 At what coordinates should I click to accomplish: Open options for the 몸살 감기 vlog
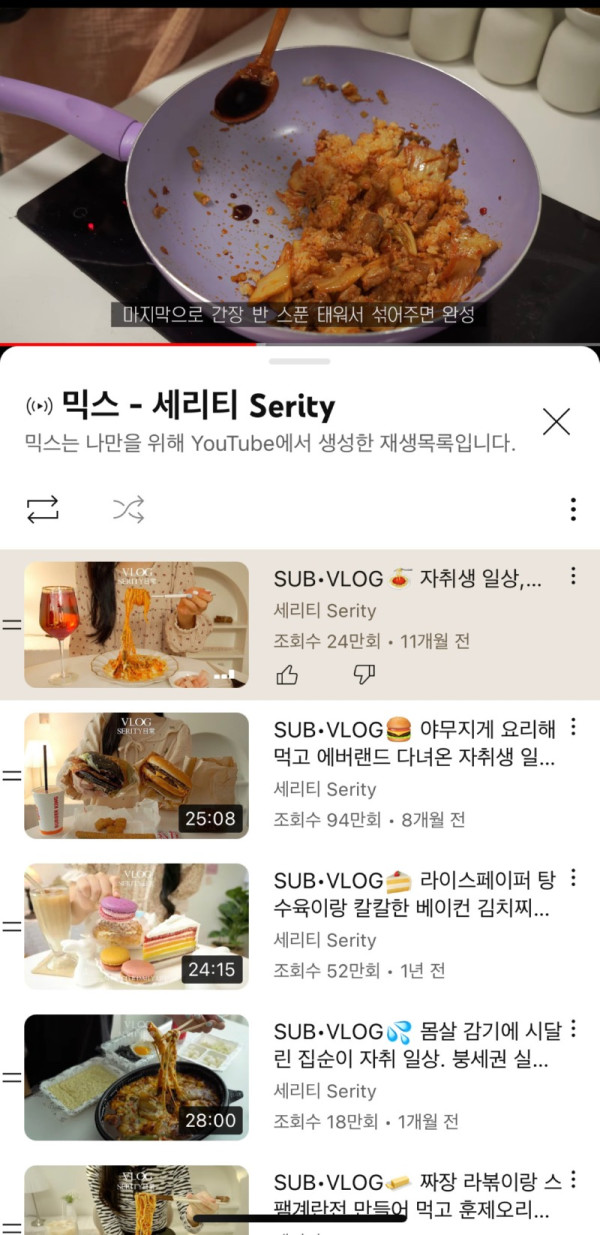pos(573,1029)
